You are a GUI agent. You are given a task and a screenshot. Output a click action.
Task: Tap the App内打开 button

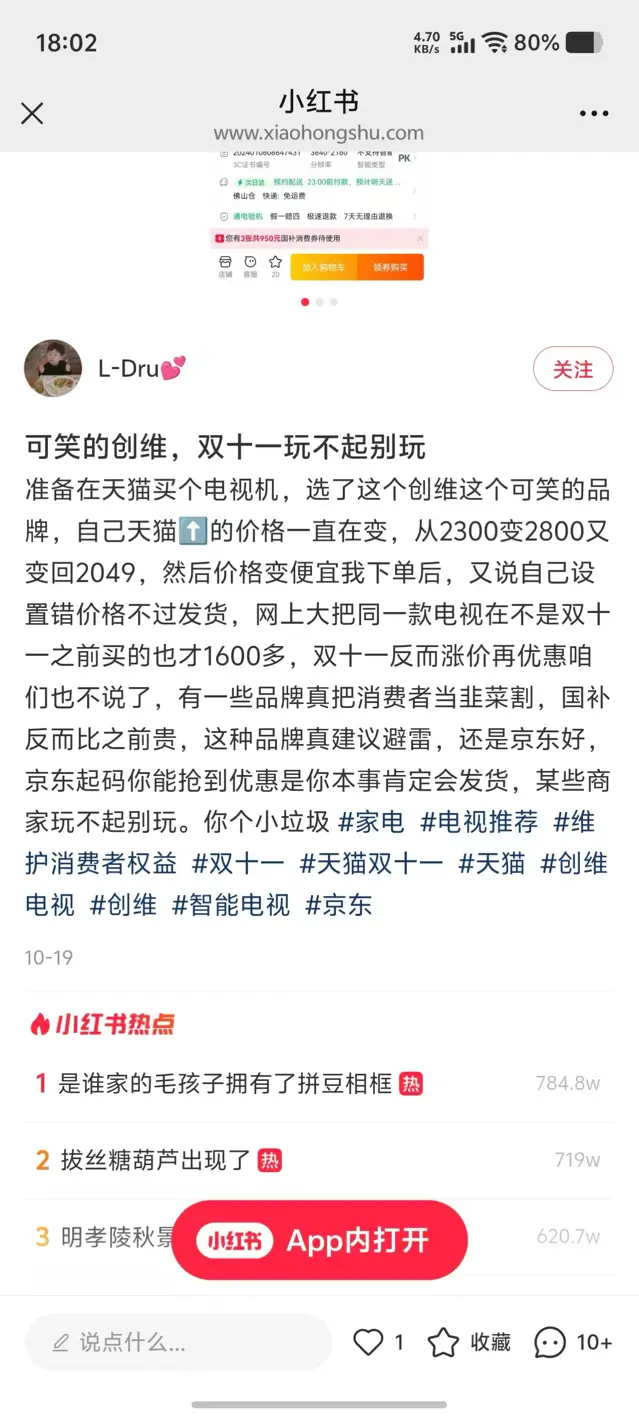pyautogui.click(x=319, y=1241)
